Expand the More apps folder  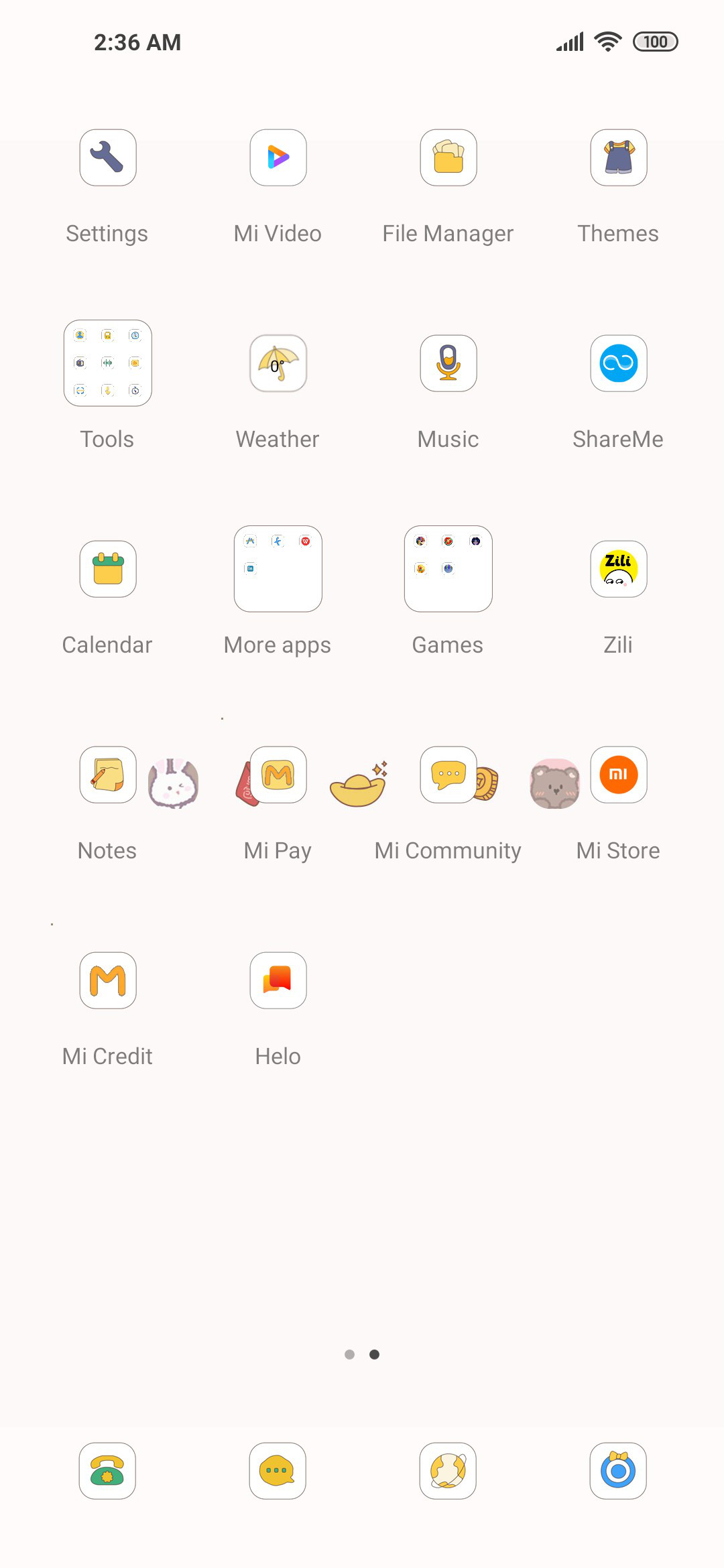(x=278, y=569)
